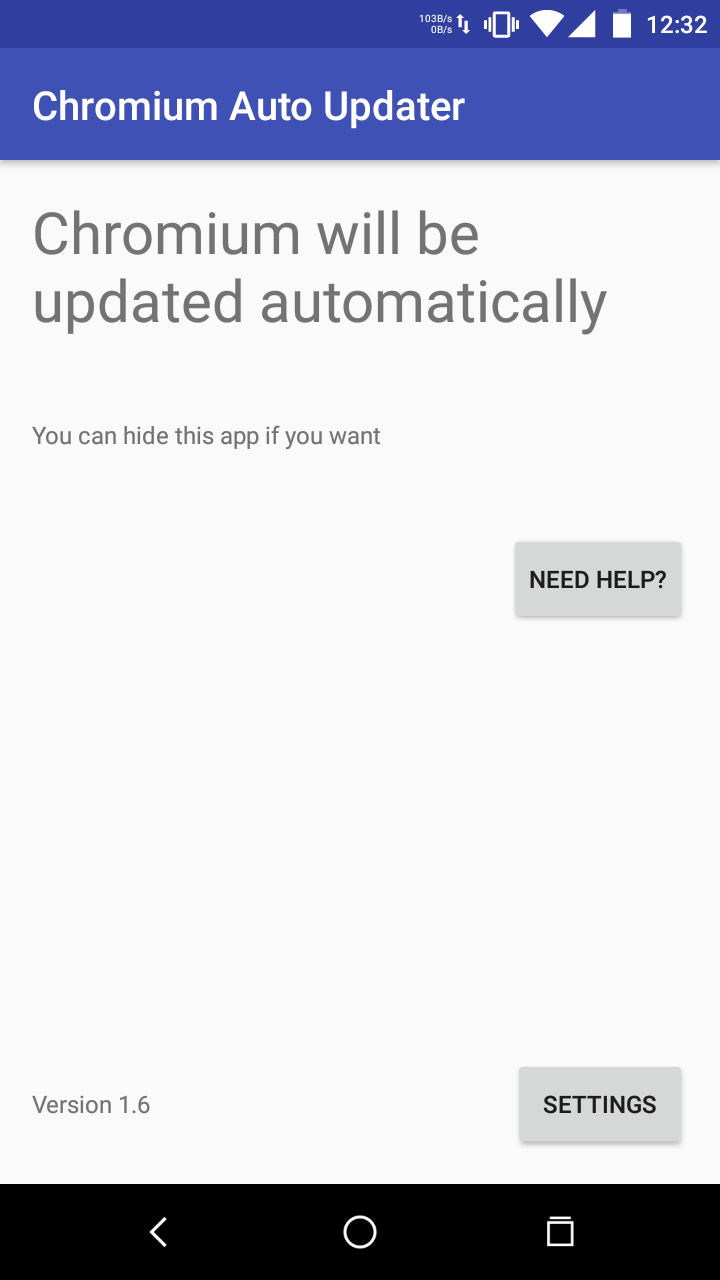Tap the Need Help? button
Screen dimensions: 720x1280
coord(598,579)
